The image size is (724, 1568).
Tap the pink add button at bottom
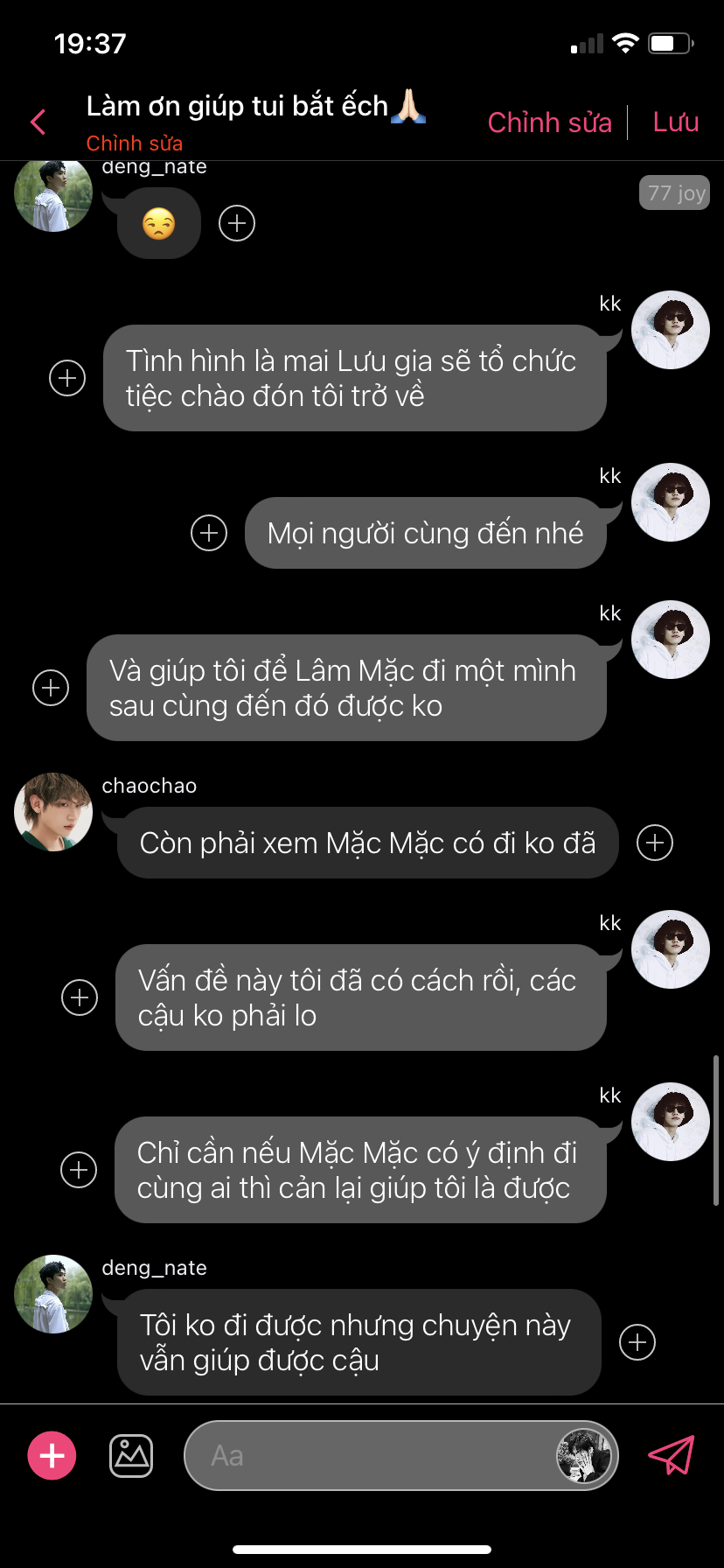tap(52, 1456)
